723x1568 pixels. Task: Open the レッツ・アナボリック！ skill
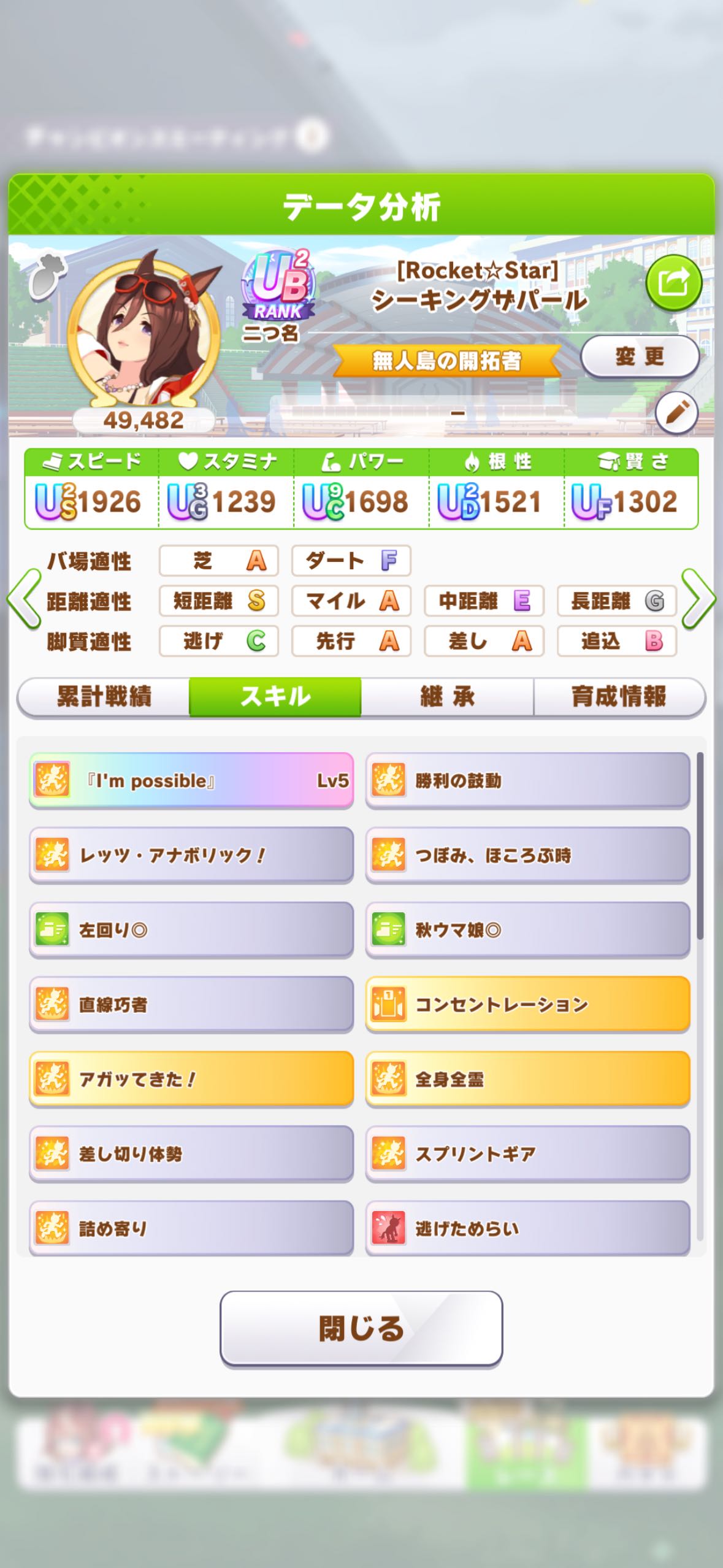click(x=191, y=855)
